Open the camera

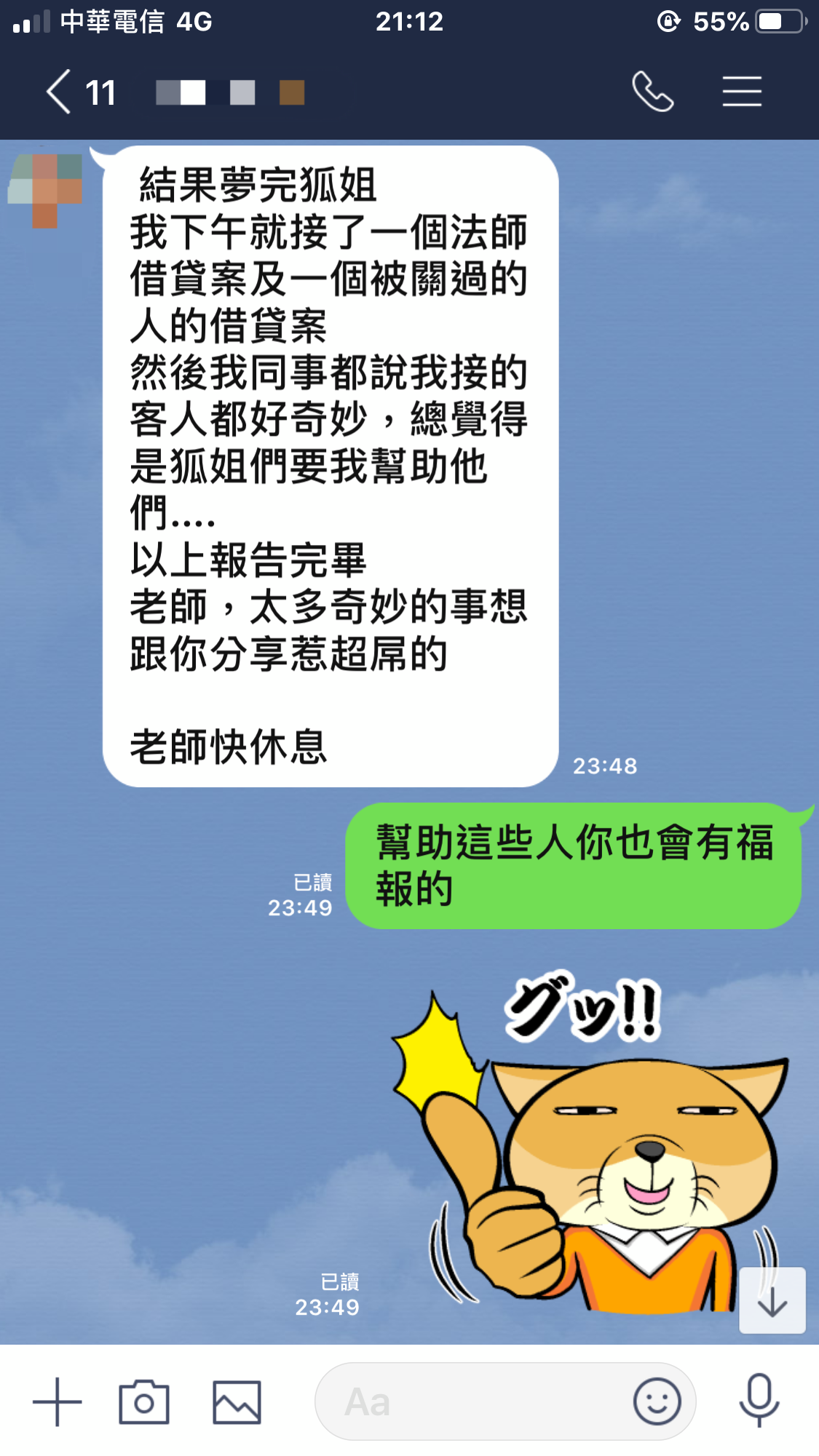[x=144, y=1401]
